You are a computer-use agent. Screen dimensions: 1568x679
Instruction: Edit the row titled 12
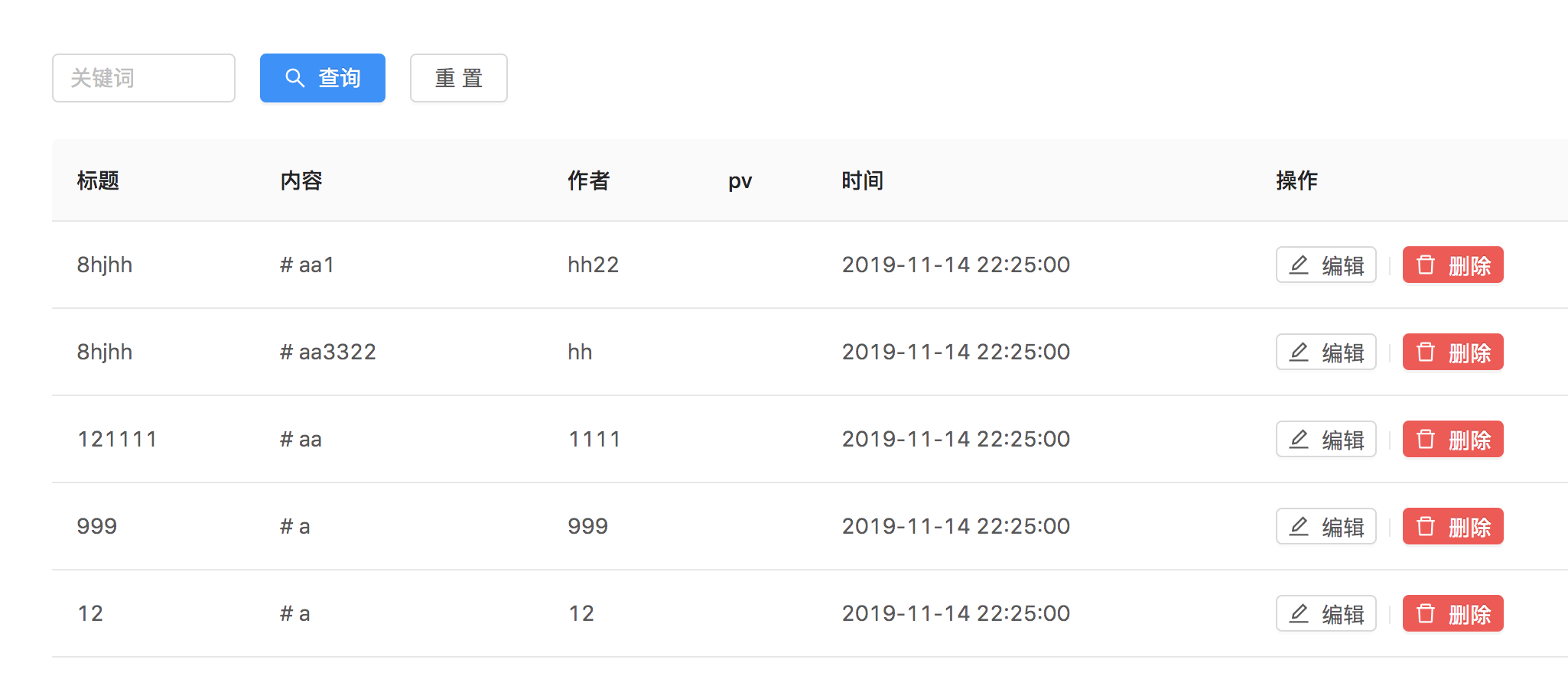(1326, 613)
